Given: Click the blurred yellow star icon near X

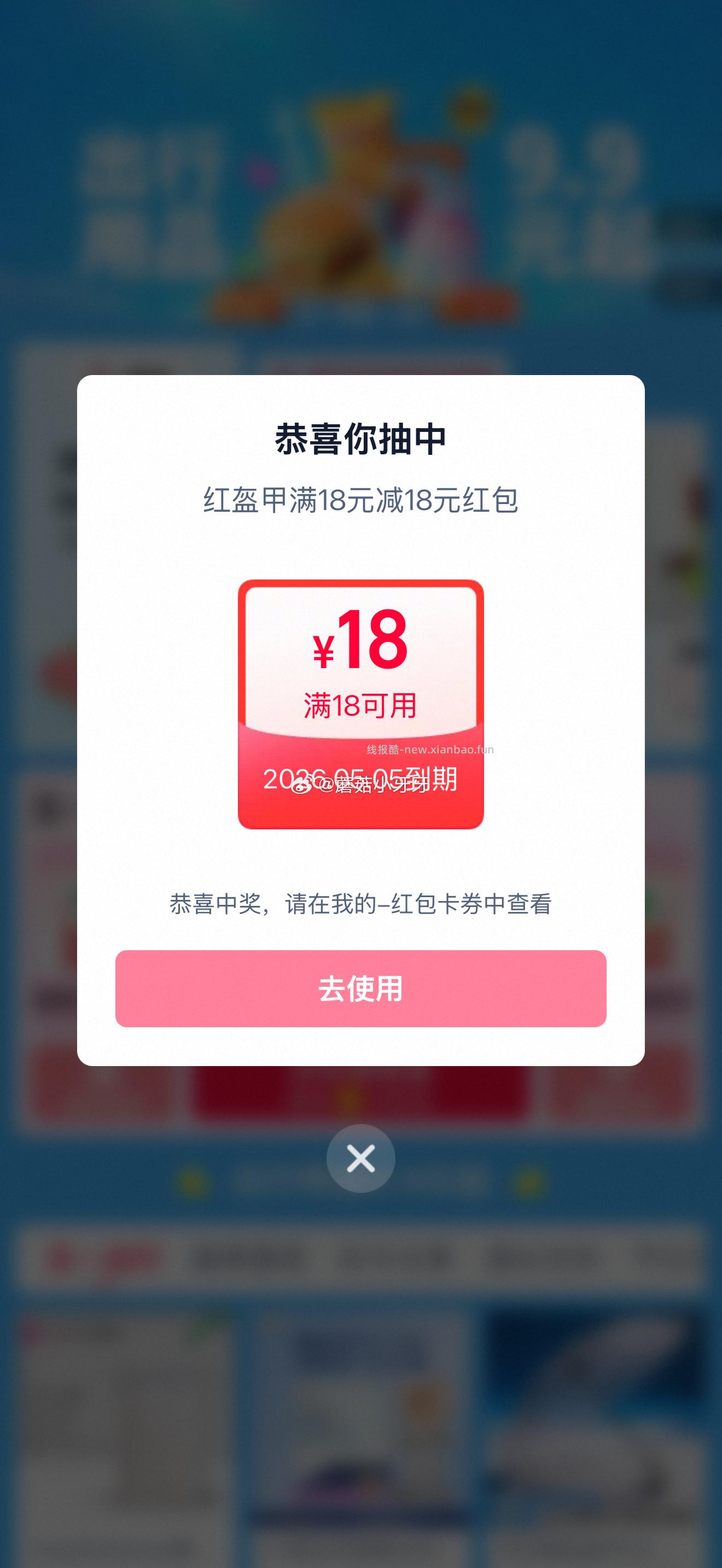Looking at the screenshot, I should click(193, 1183).
